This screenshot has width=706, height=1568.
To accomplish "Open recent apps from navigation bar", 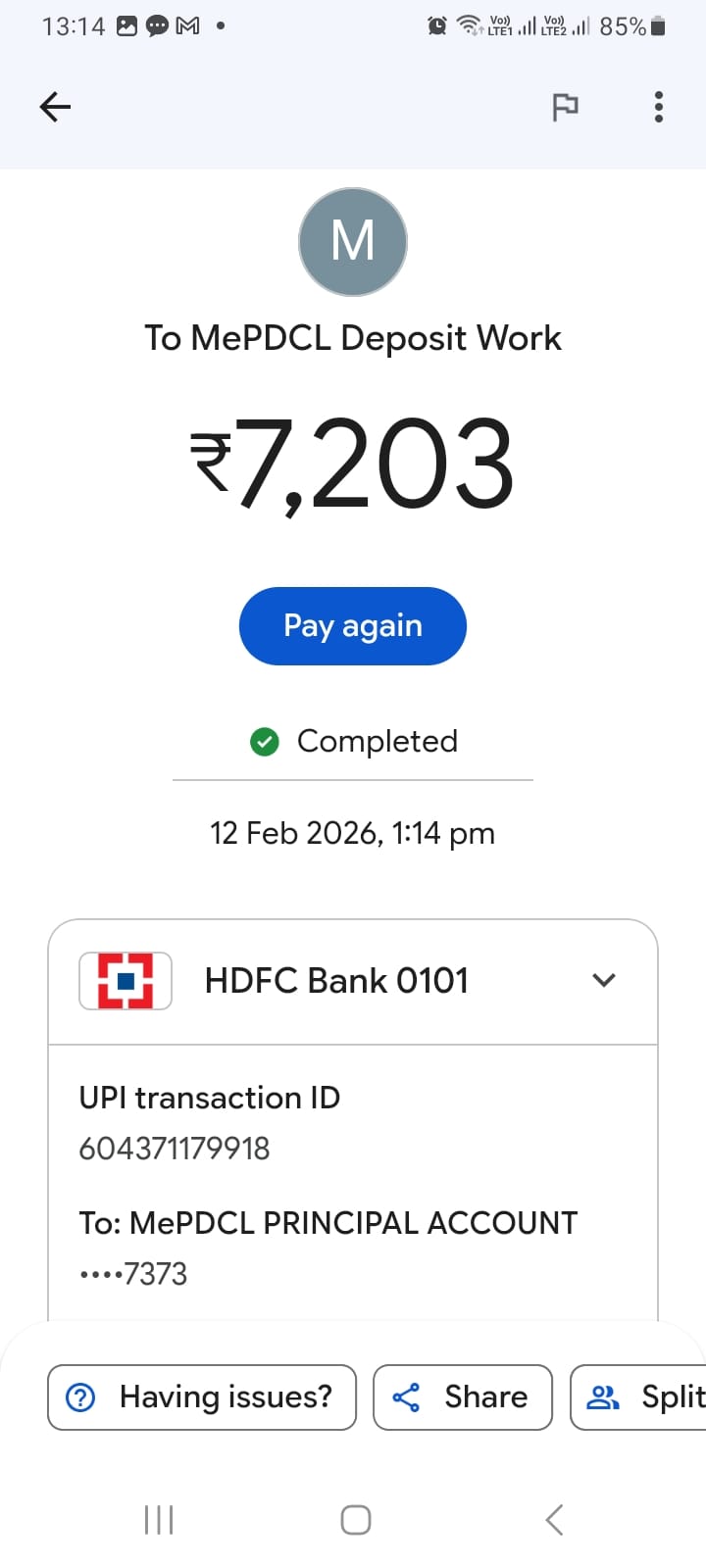I will [159, 1520].
